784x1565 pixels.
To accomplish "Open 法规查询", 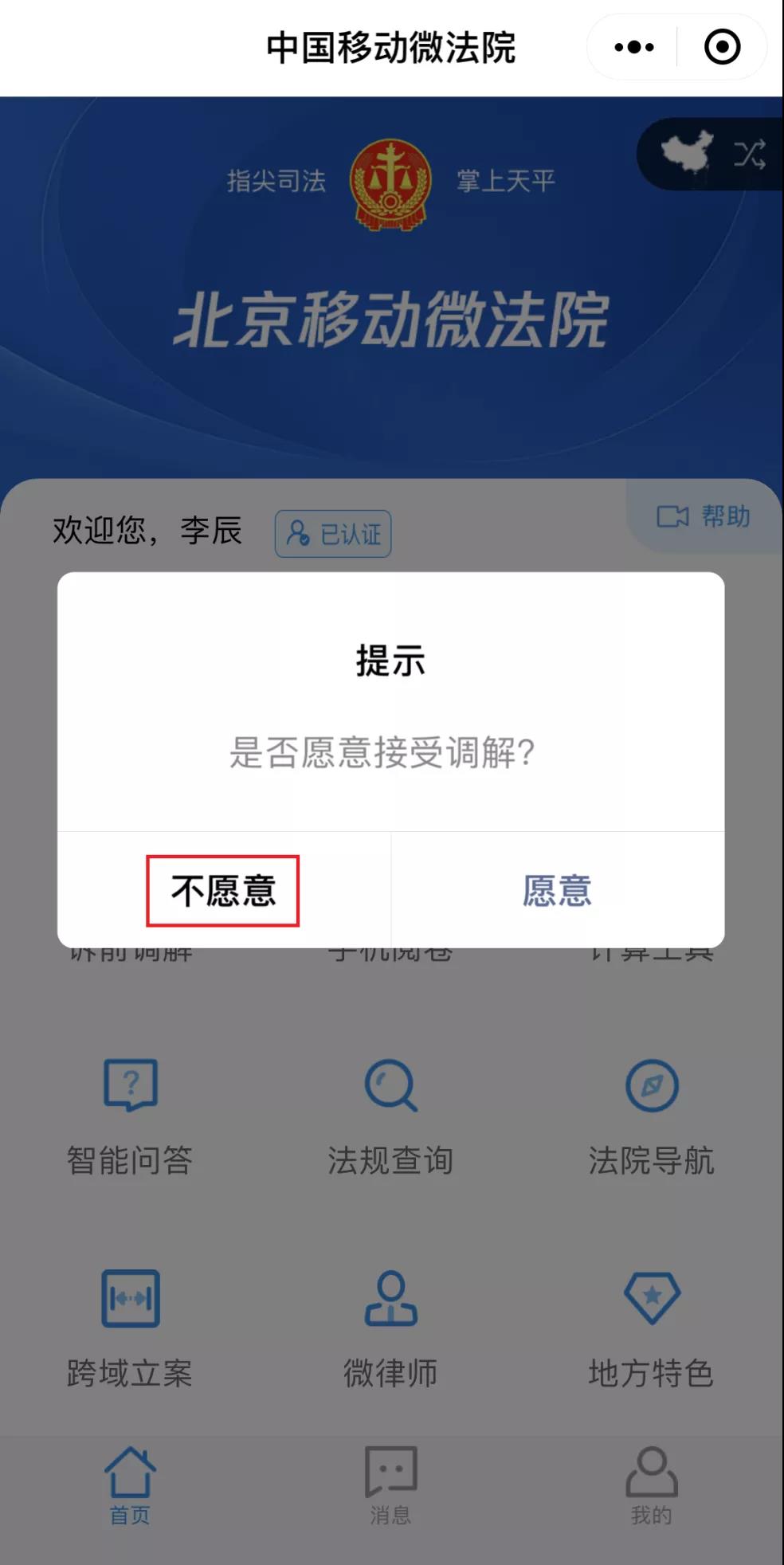I will 390,1117.
